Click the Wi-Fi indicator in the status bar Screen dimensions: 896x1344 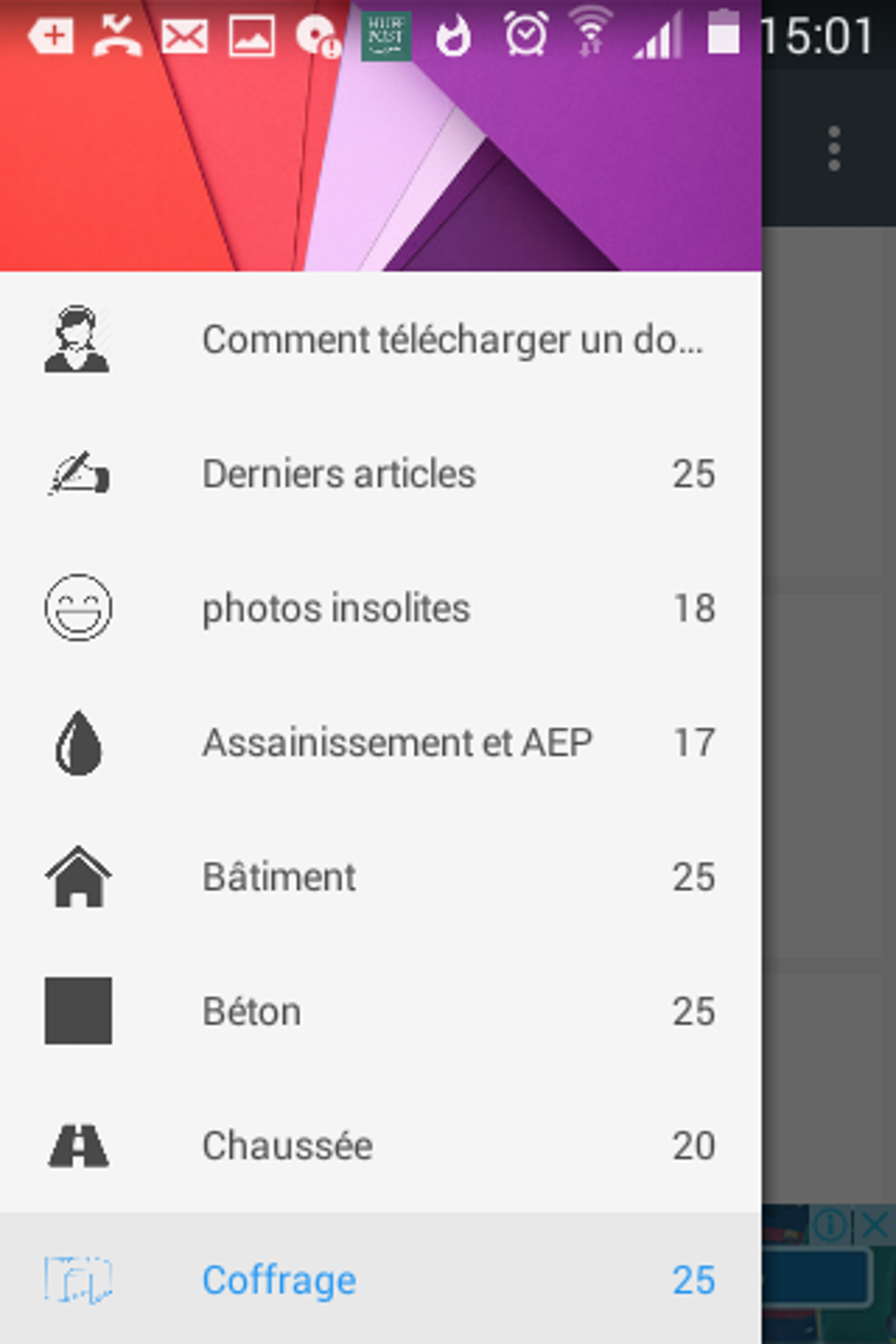click(591, 35)
